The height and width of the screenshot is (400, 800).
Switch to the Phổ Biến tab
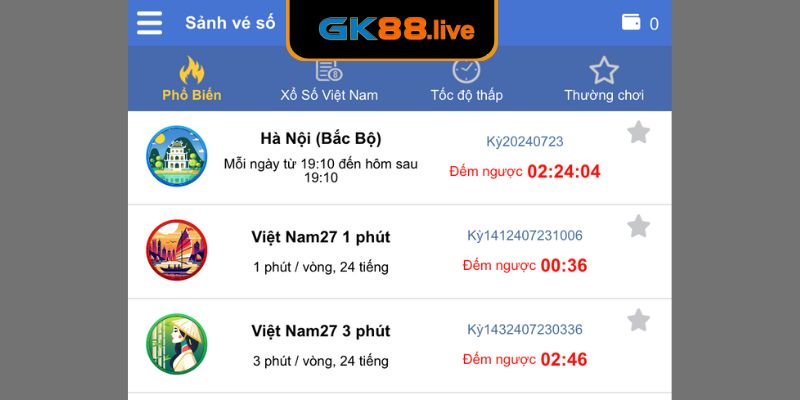191,80
